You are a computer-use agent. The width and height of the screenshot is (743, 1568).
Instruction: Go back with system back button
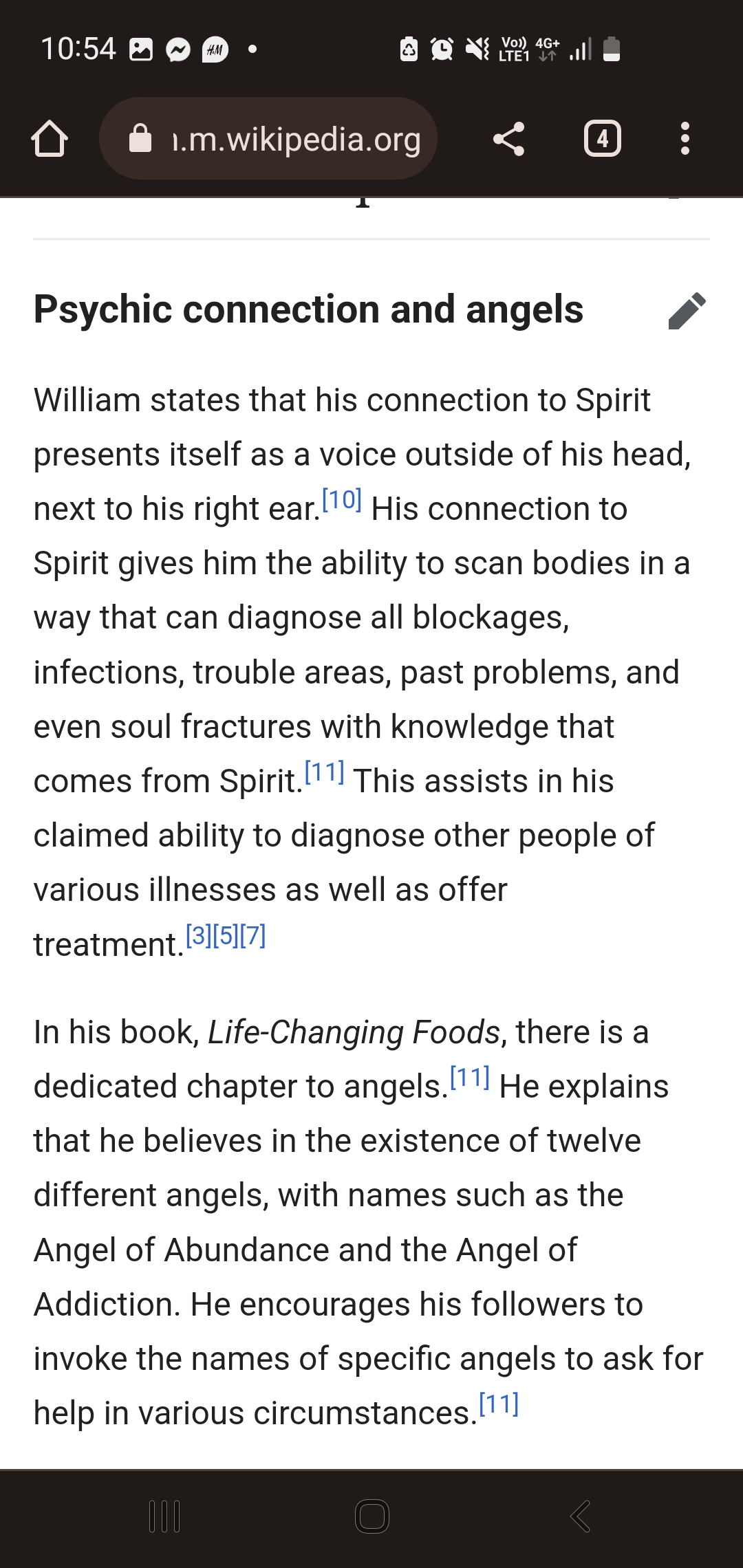580,1516
